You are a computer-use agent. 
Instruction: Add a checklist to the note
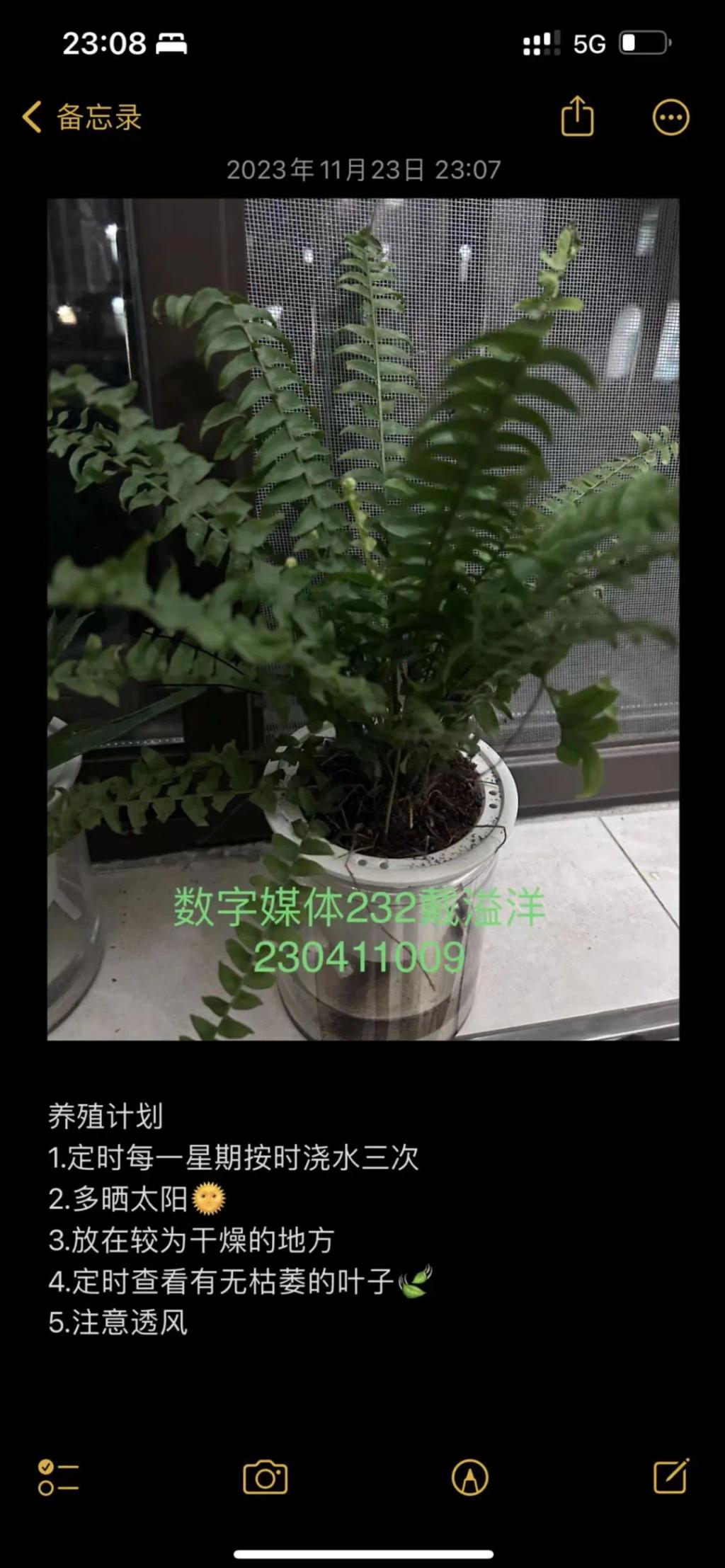pyautogui.click(x=58, y=1477)
